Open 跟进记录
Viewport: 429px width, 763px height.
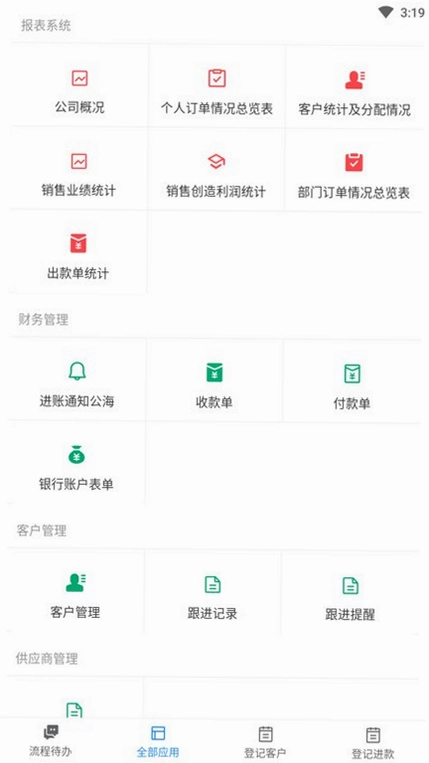(213, 593)
